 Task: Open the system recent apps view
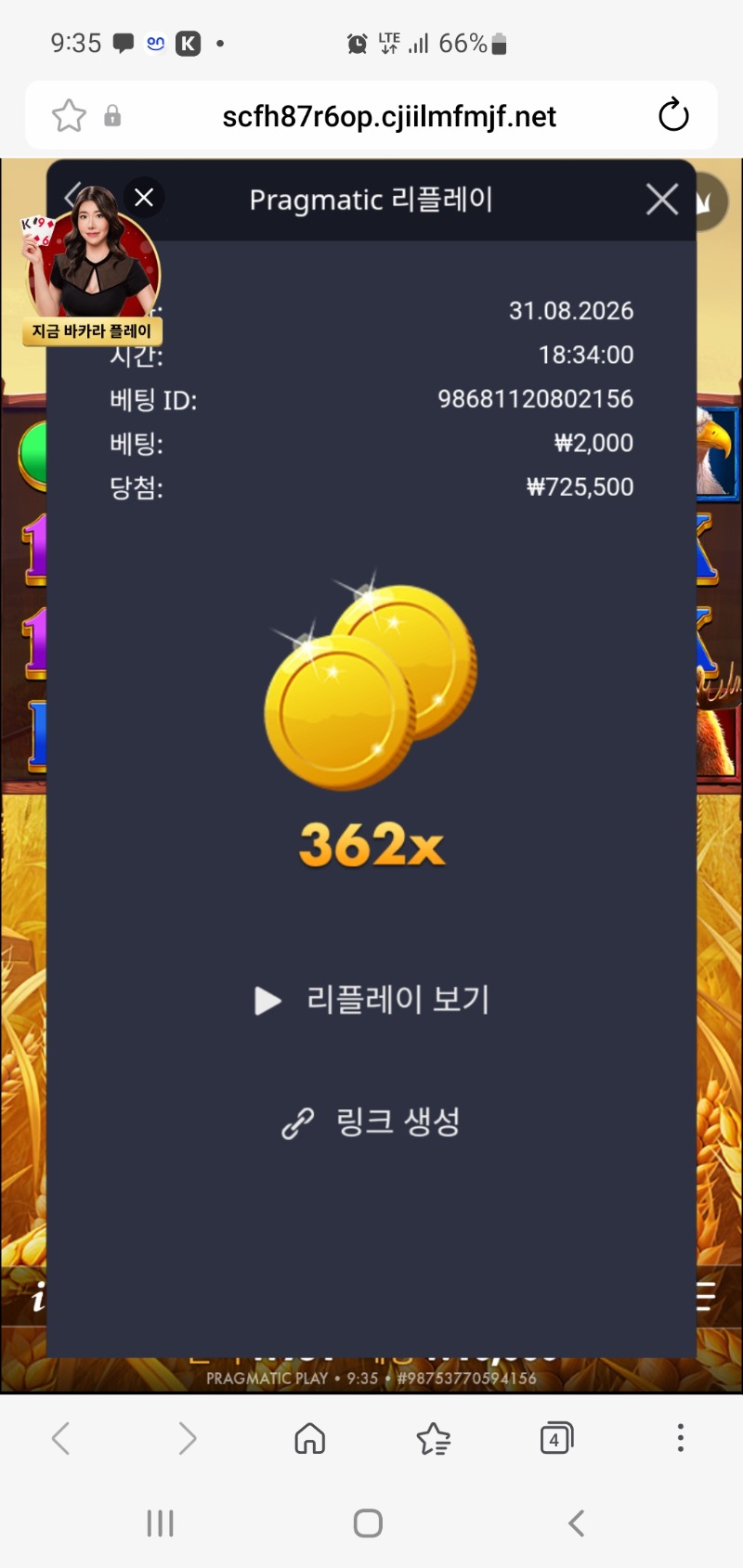[x=160, y=1523]
